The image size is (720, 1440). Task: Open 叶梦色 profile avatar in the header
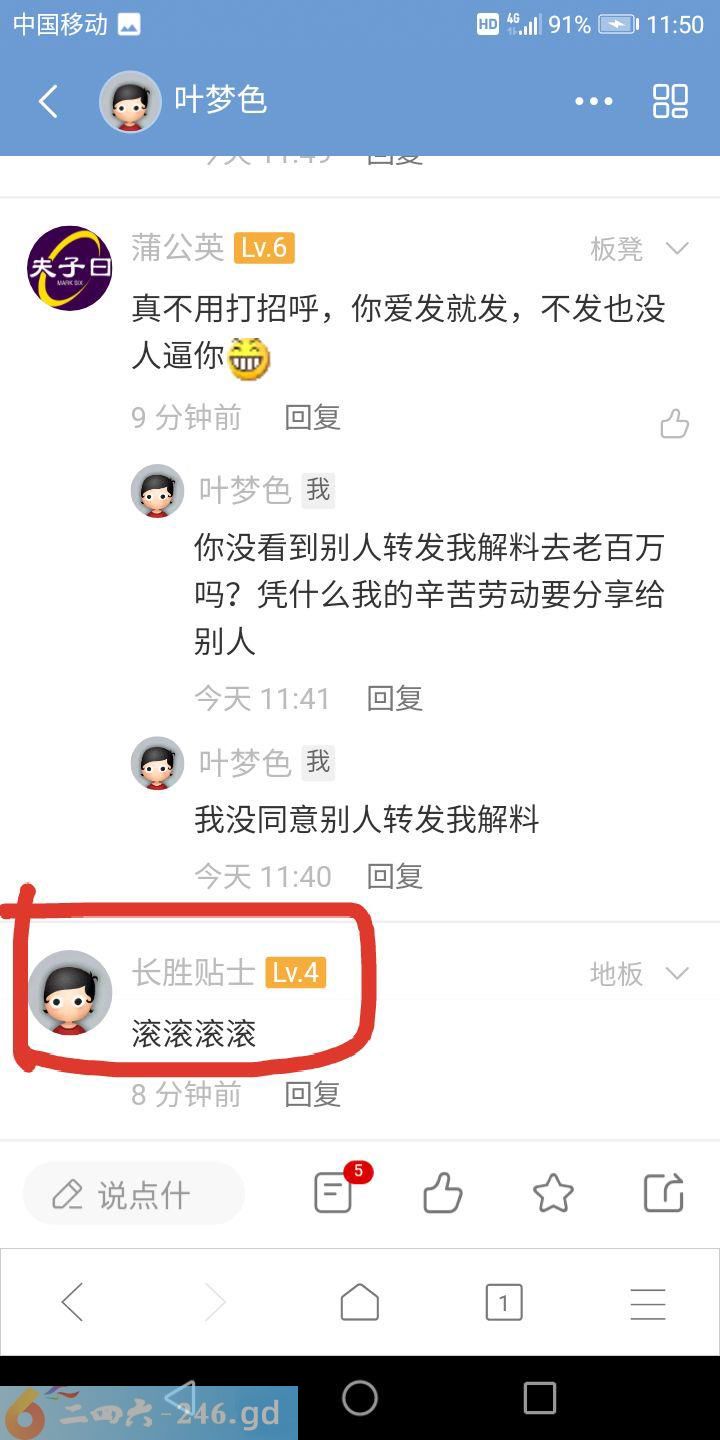pyautogui.click(x=130, y=101)
